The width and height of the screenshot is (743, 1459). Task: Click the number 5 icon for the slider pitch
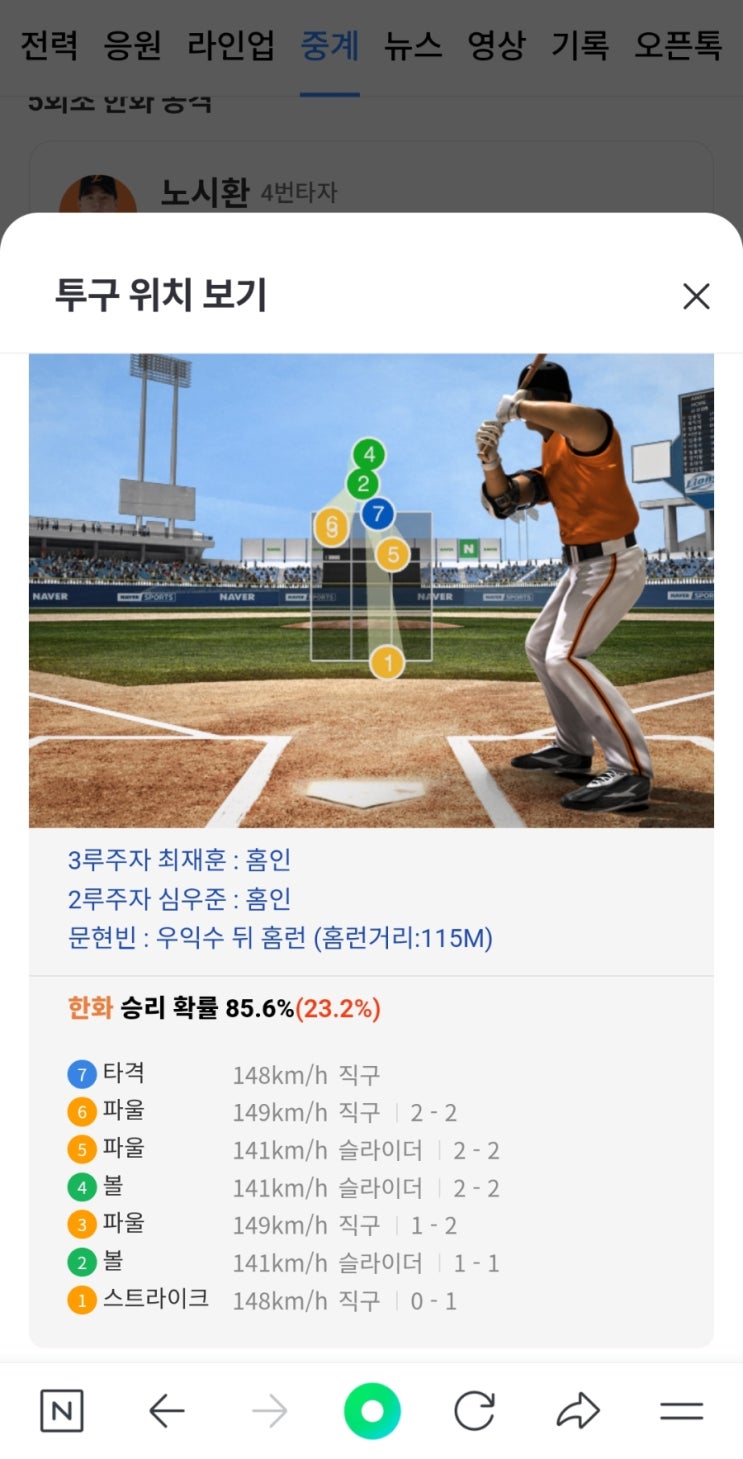click(84, 1148)
